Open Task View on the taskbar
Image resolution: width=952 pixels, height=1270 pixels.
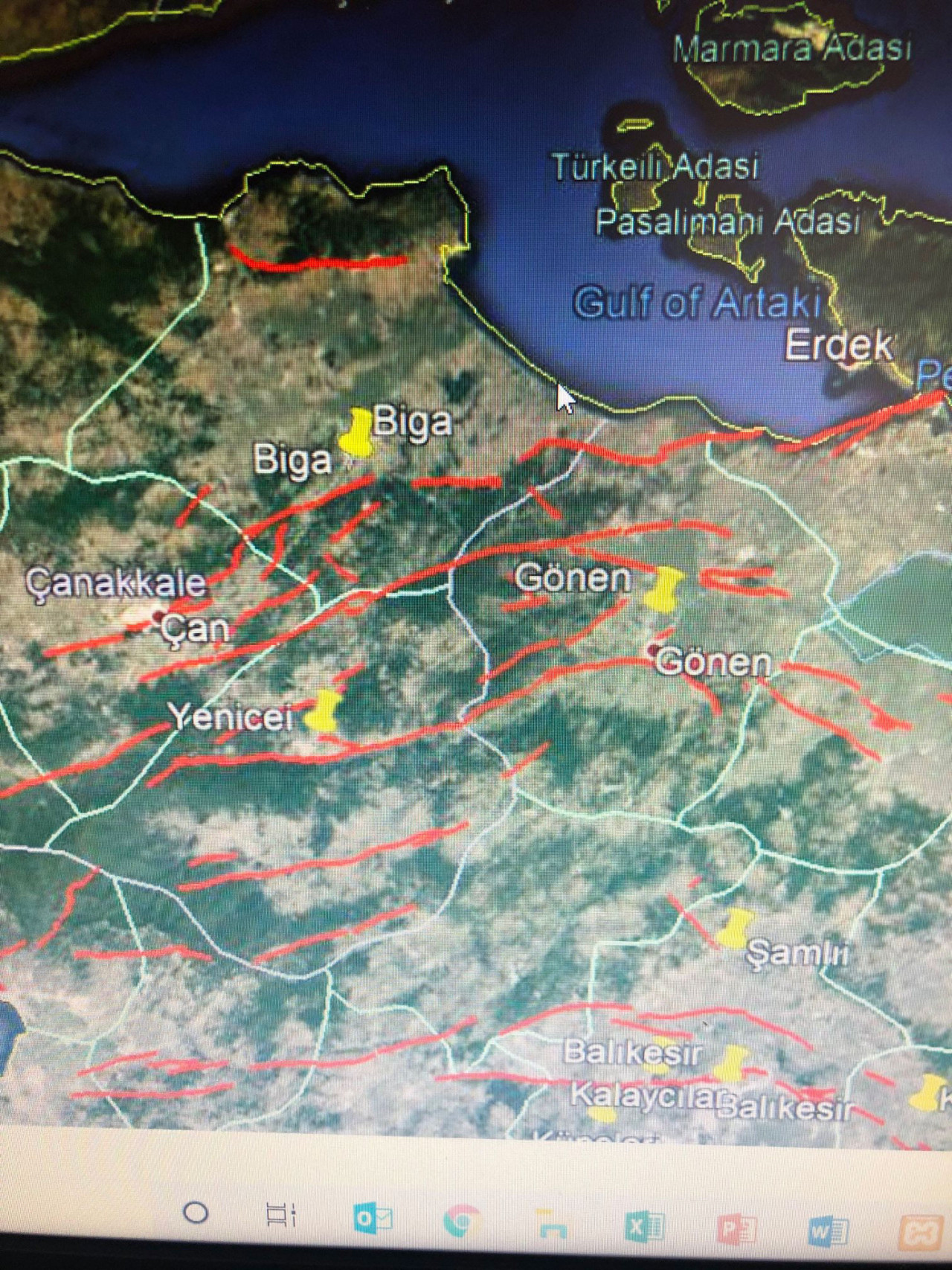[x=281, y=1215]
